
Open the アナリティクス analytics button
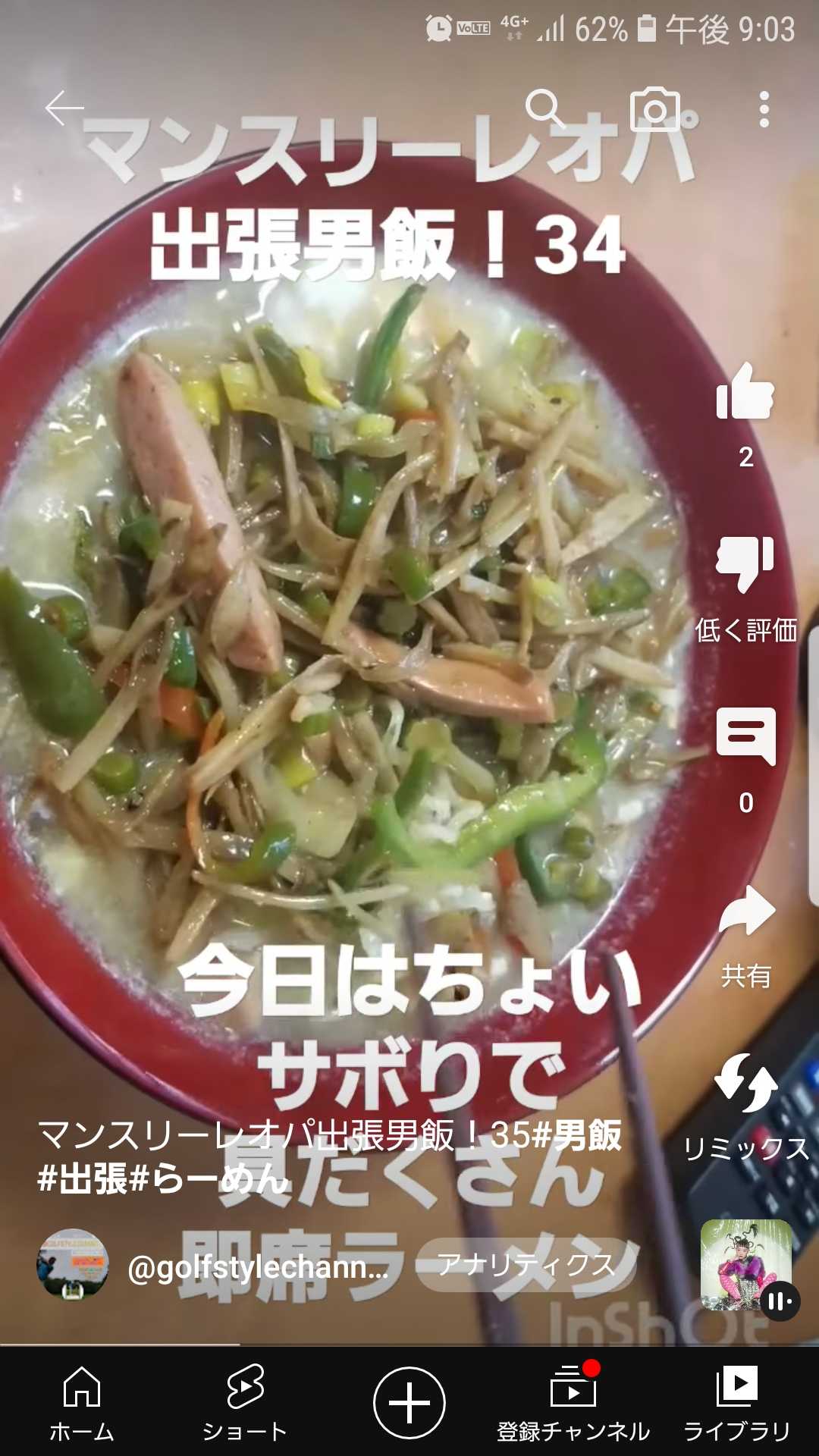(526, 1264)
